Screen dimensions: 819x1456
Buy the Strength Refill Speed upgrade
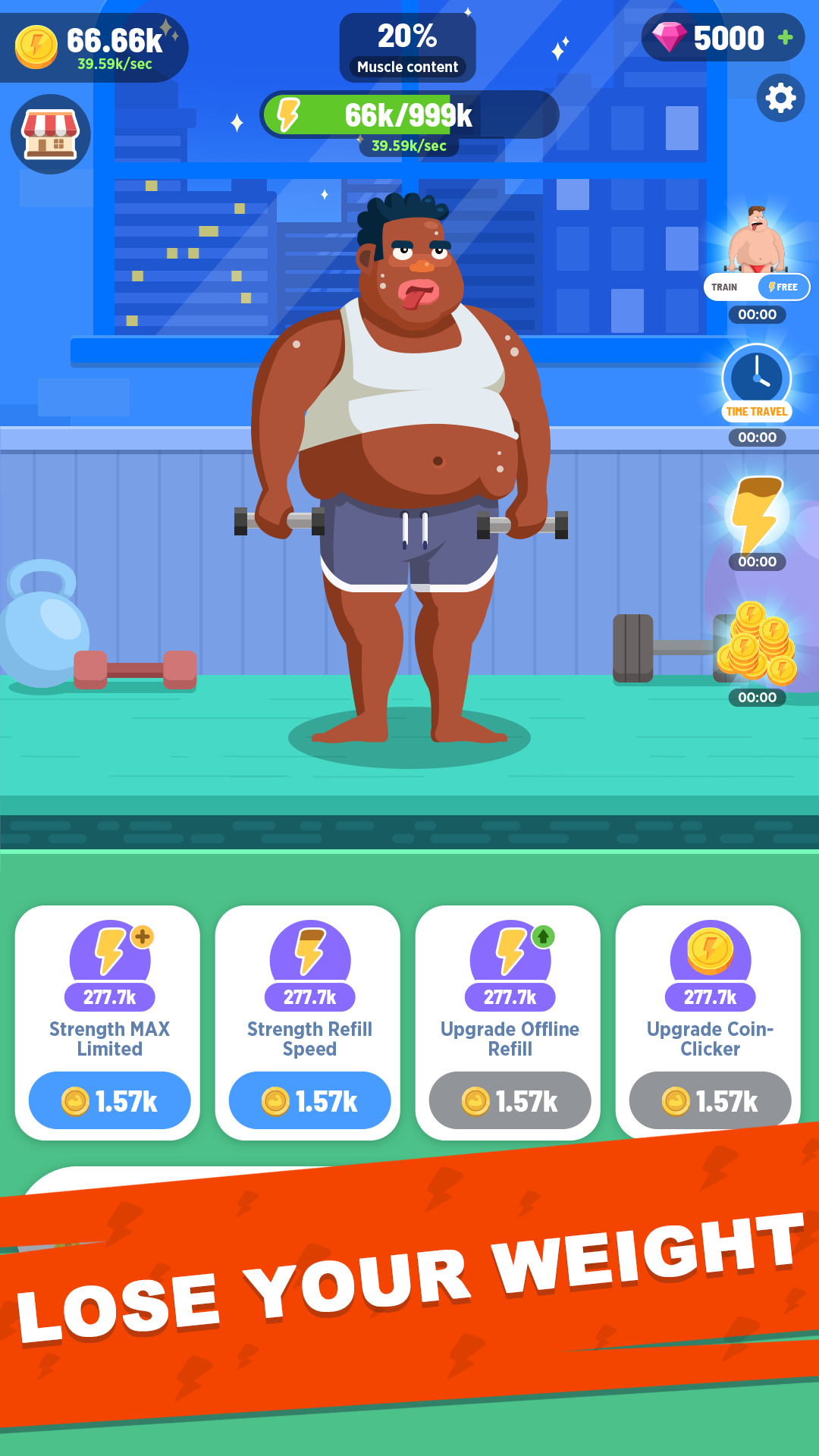[310, 1100]
